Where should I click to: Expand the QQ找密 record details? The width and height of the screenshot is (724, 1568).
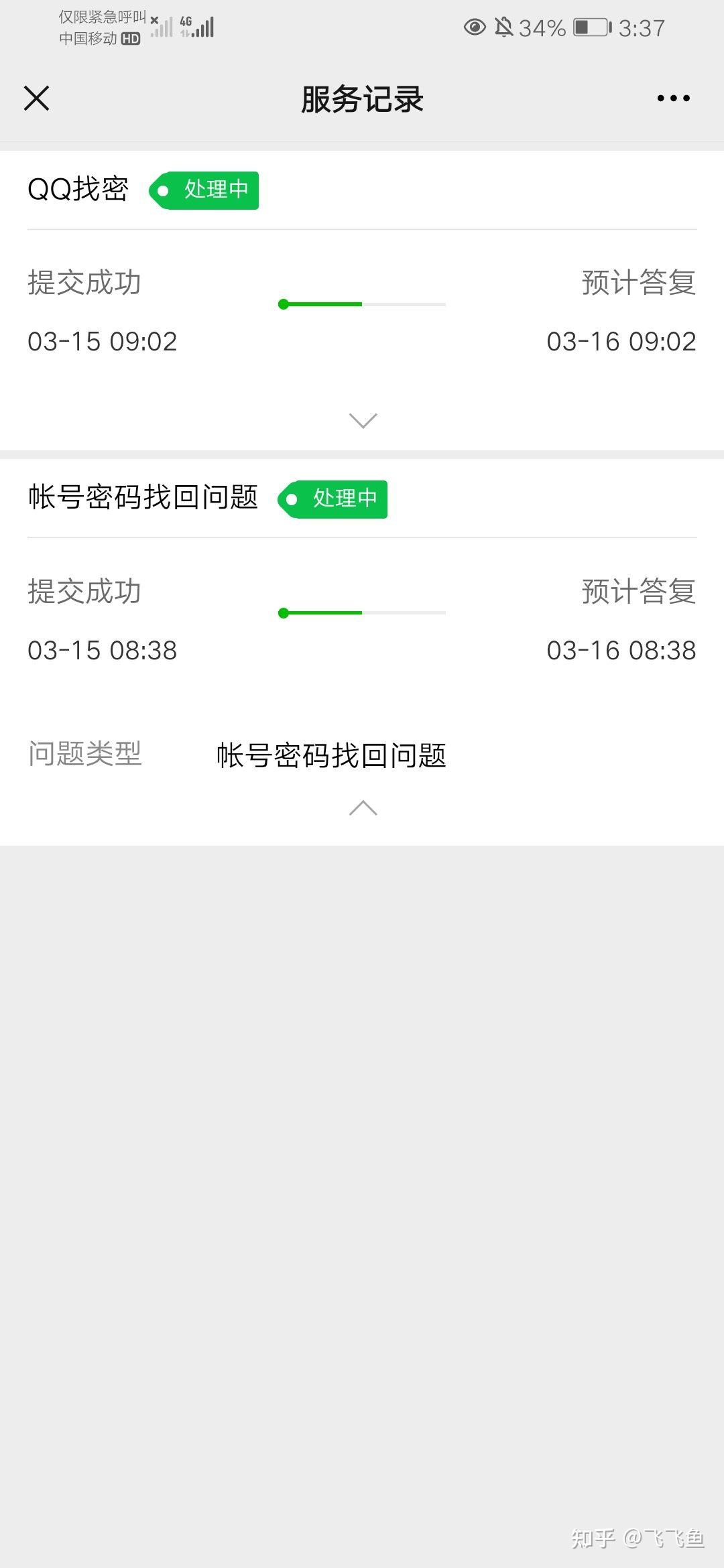tap(362, 420)
